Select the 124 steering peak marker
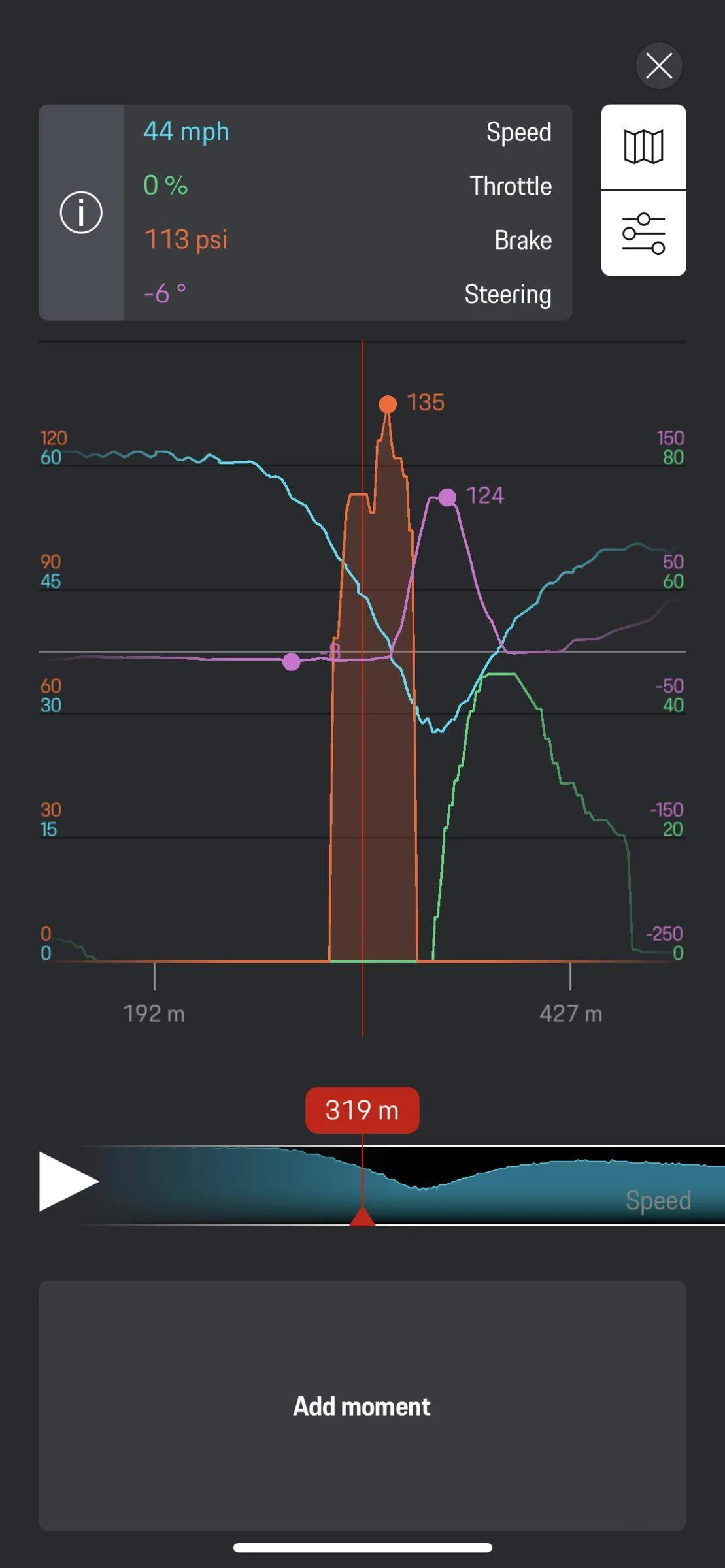Image resolution: width=725 pixels, height=1568 pixels. click(447, 497)
